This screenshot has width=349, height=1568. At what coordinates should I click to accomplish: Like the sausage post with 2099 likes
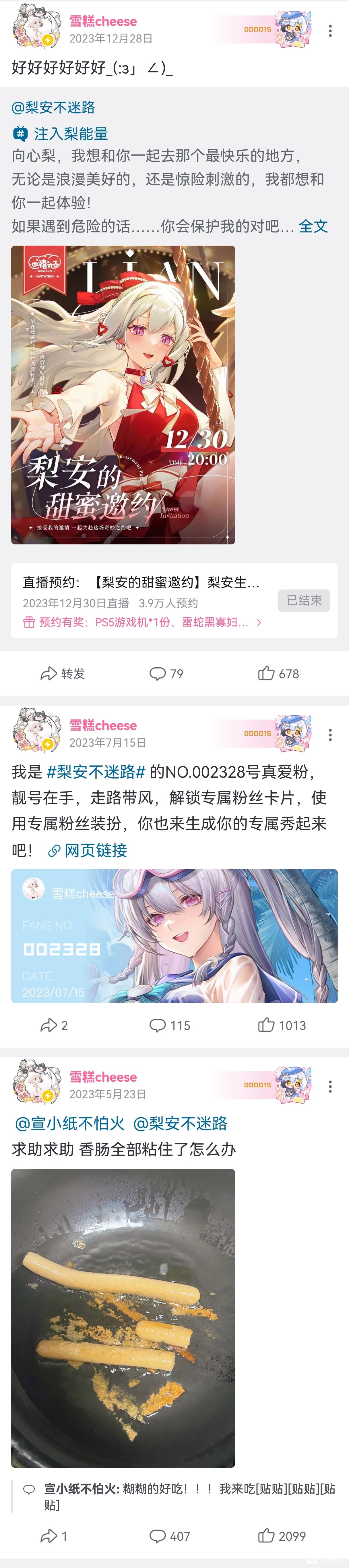tap(282, 1536)
